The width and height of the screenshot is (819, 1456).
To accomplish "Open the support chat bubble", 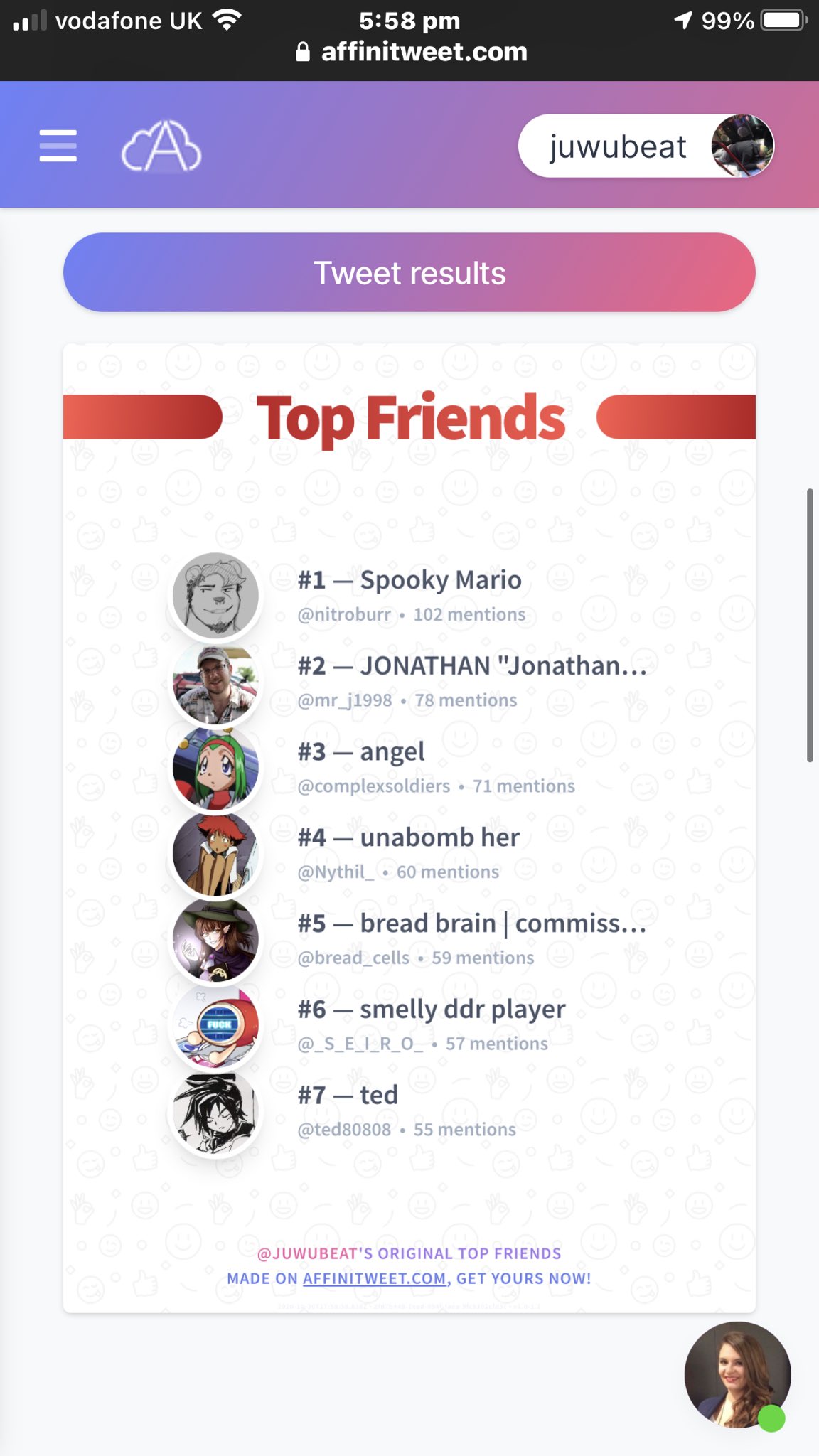I will [x=737, y=1374].
